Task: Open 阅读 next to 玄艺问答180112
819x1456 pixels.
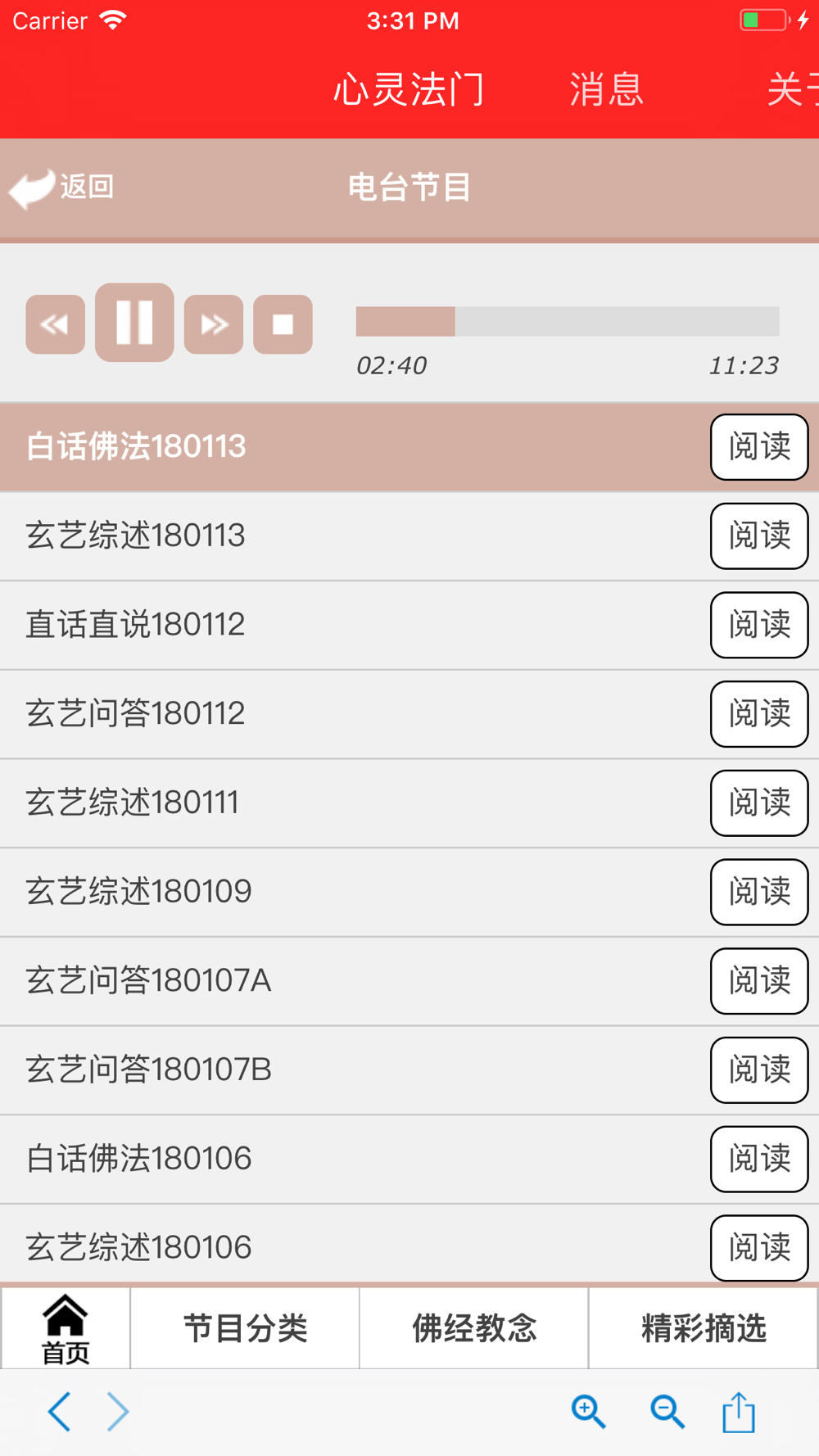Action: pyautogui.click(x=759, y=714)
